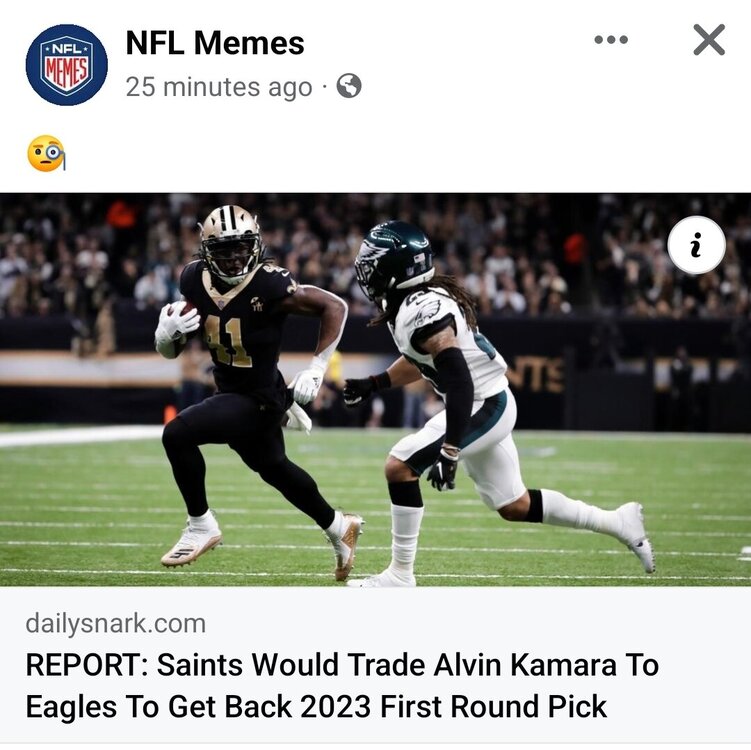The height and width of the screenshot is (750, 751).
Task: Hide this NFL Memes post
Action: click(x=709, y=41)
